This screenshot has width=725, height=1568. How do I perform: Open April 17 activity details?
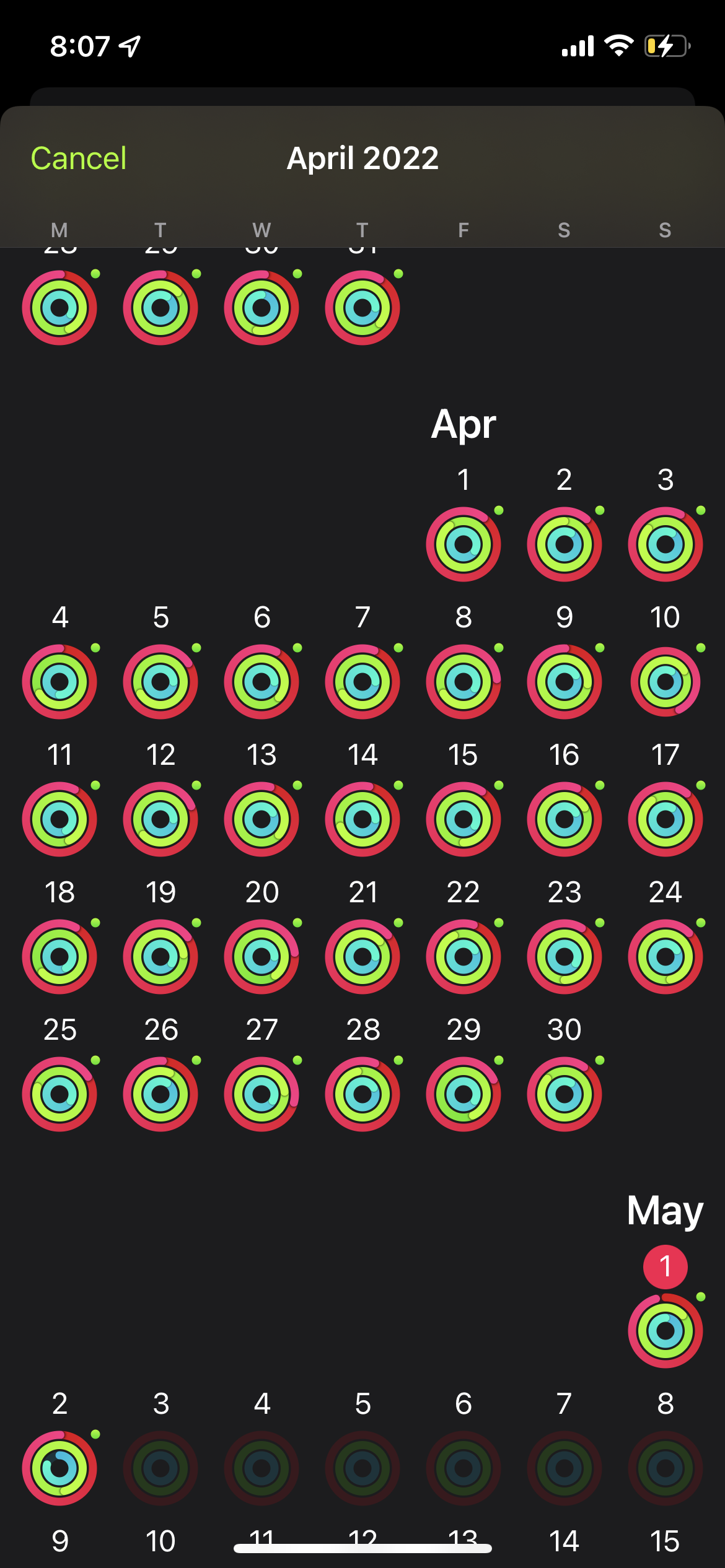click(x=665, y=819)
